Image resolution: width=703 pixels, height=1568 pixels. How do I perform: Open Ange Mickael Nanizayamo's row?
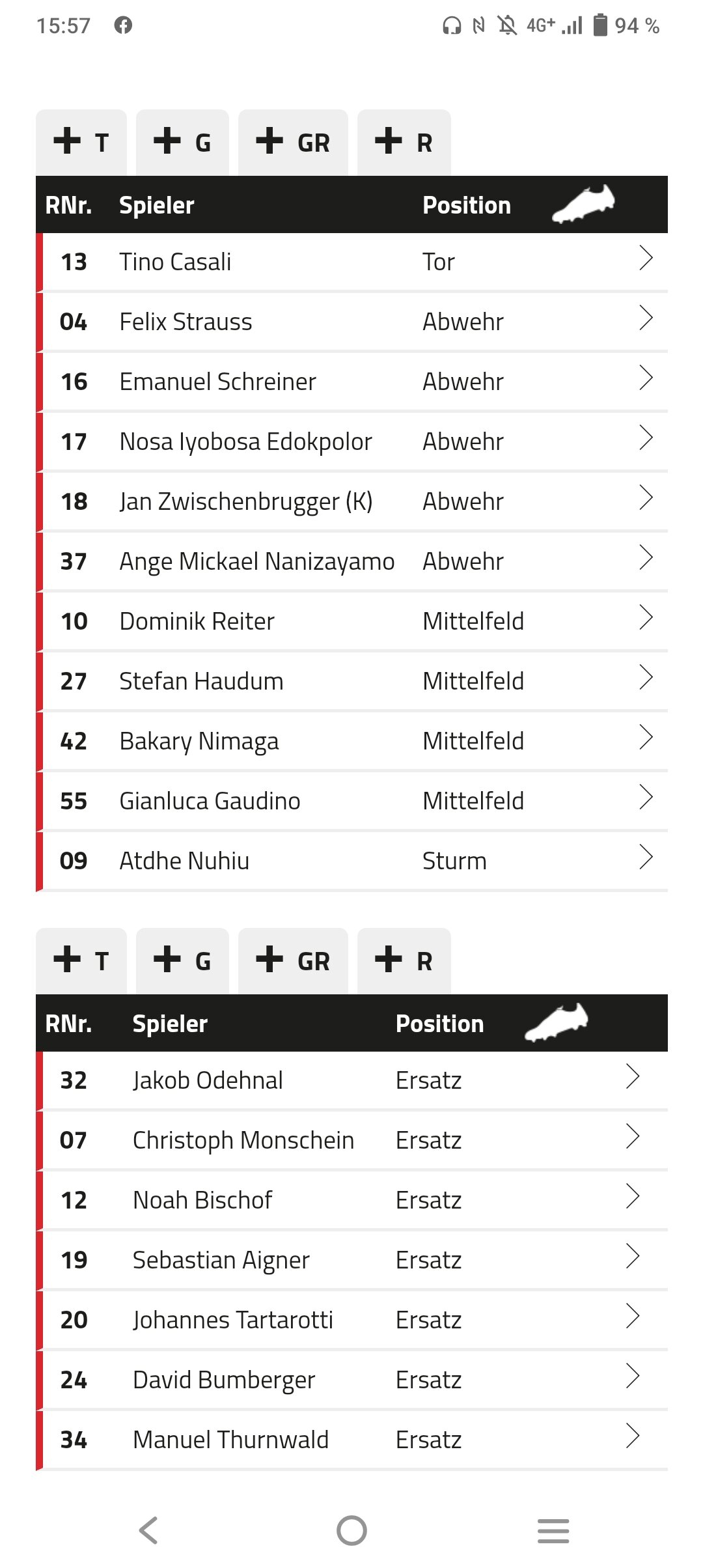click(x=351, y=561)
